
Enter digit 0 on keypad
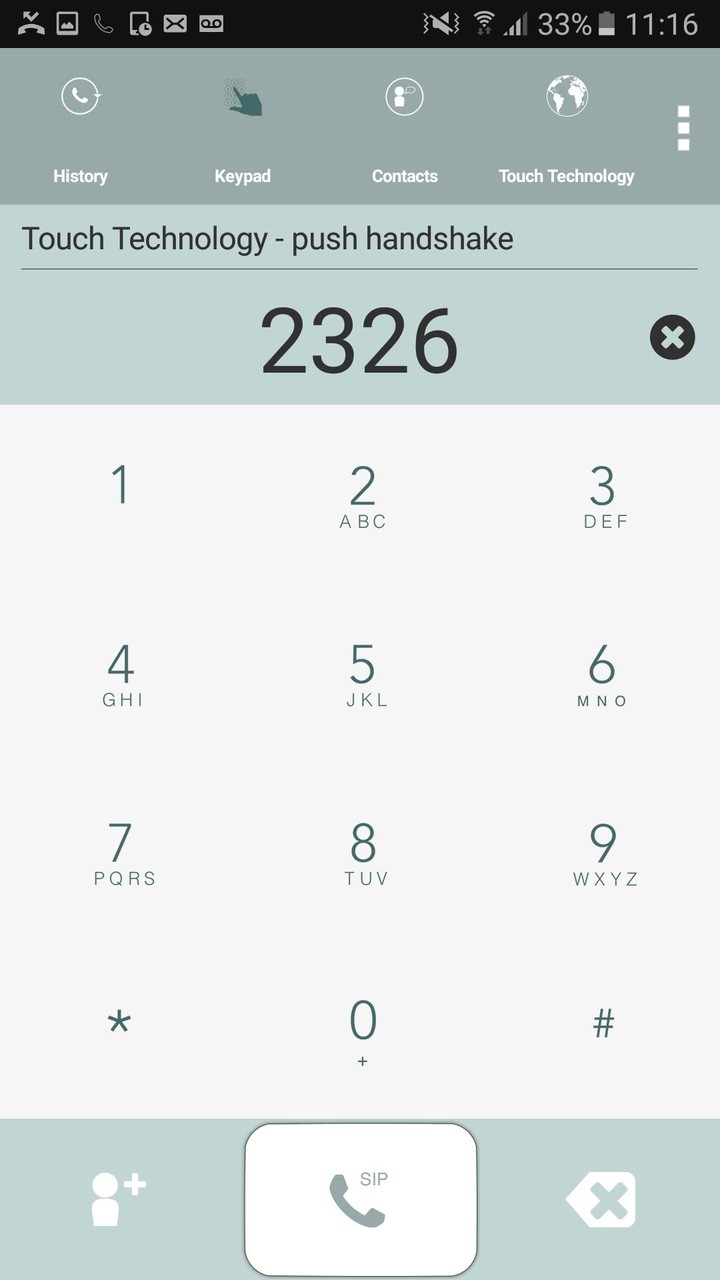pyautogui.click(x=362, y=1030)
